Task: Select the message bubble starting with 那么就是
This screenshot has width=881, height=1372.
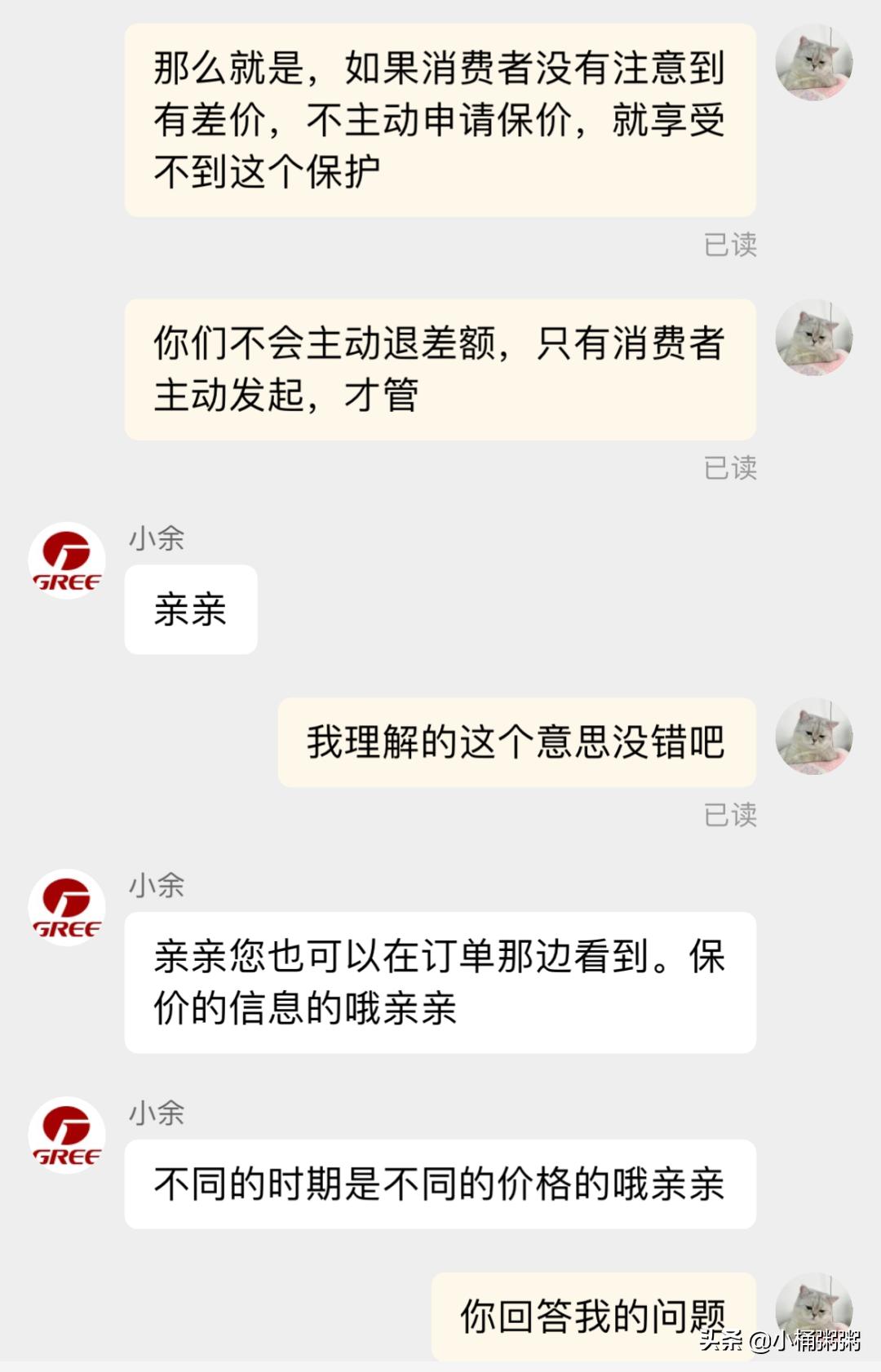Action: (x=440, y=122)
